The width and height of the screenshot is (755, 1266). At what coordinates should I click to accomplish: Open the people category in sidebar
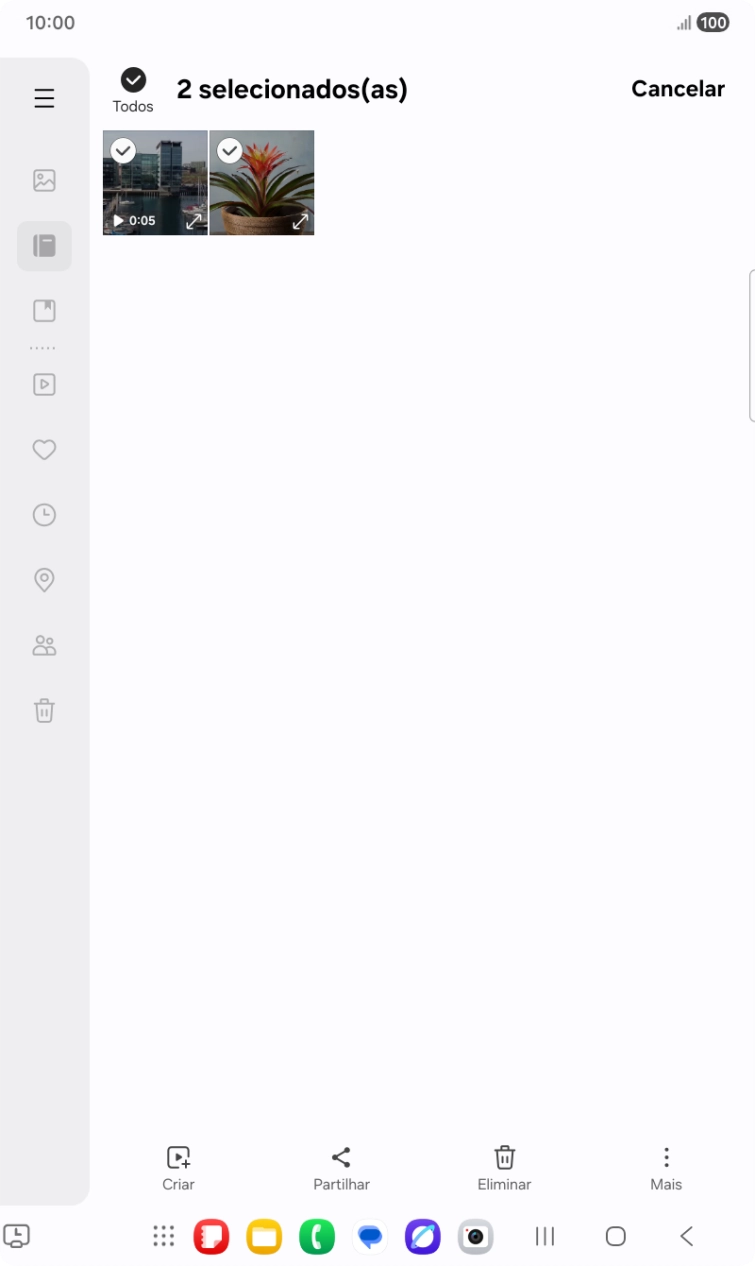coord(44,646)
